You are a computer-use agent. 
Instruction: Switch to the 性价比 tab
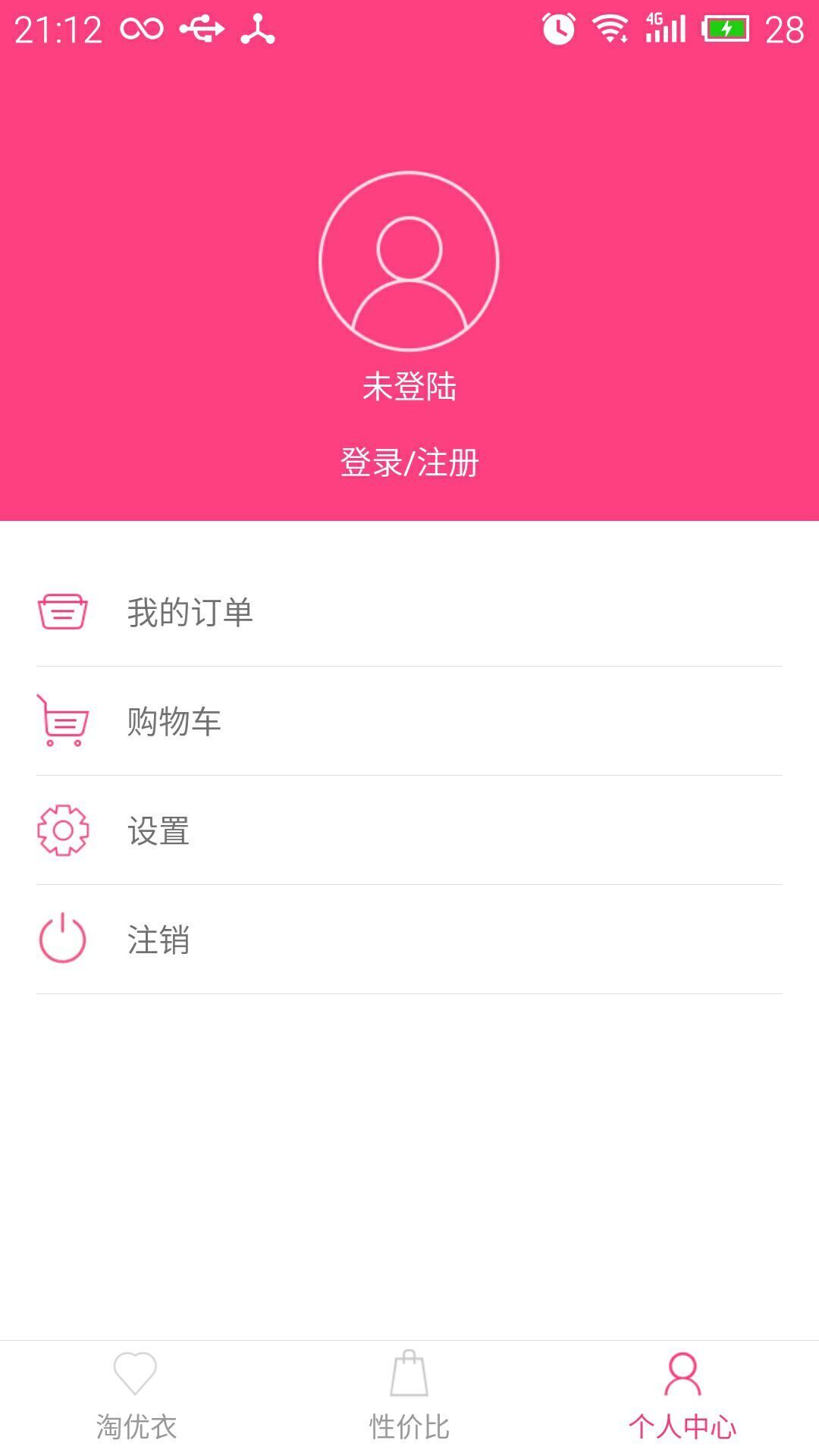click(409, 1398)
